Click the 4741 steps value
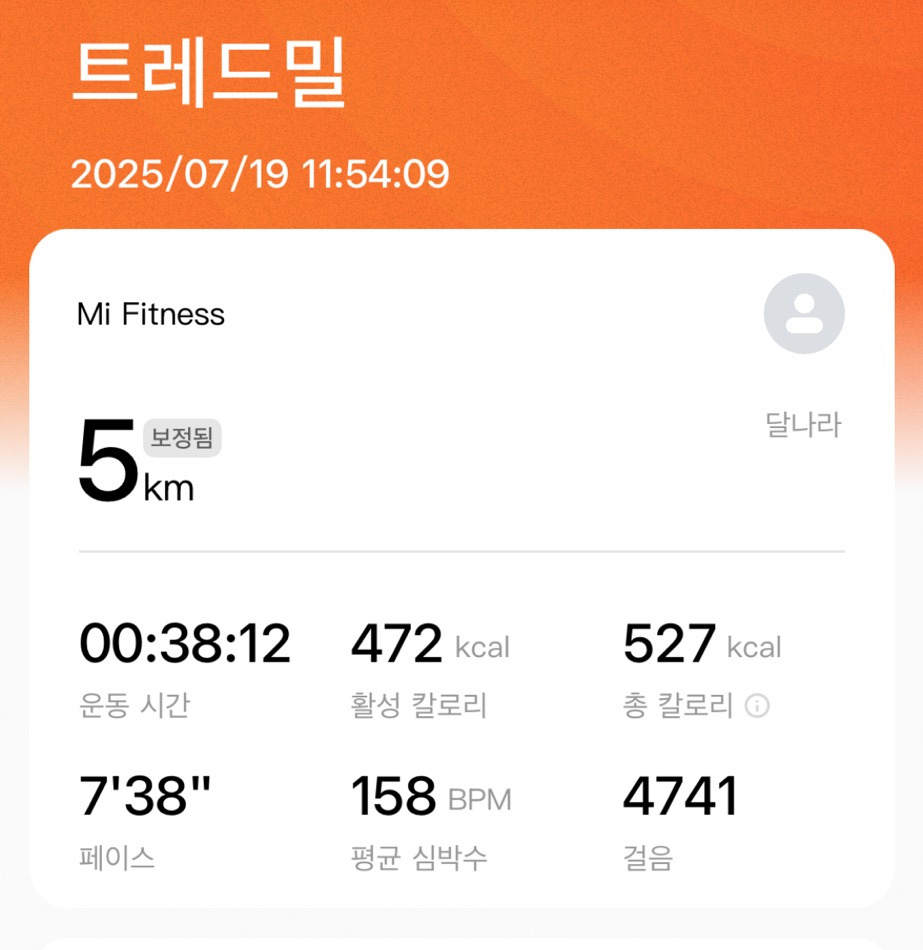Screen dimensions: 923x950 pyautogui.click(x=680, y=793)
